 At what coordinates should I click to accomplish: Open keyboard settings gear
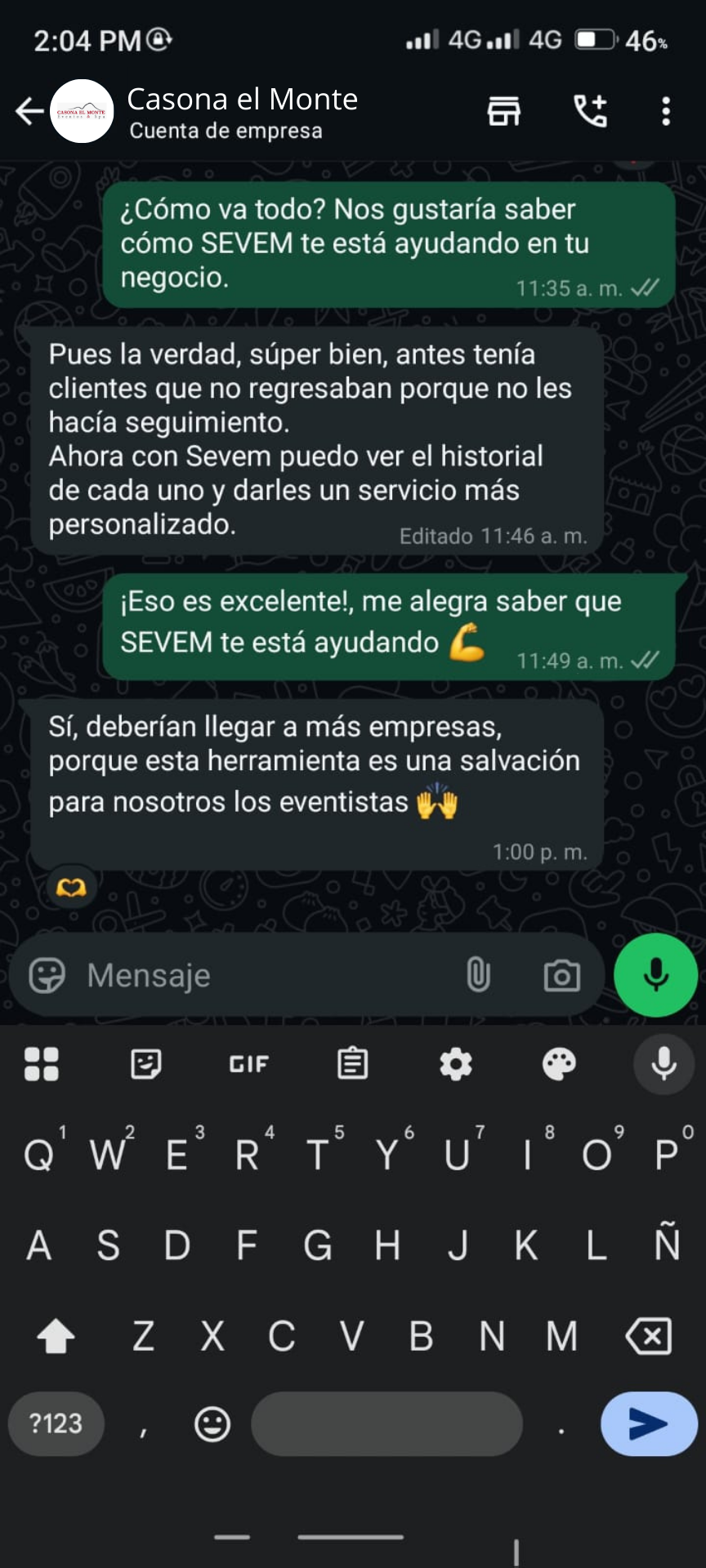456,1064
